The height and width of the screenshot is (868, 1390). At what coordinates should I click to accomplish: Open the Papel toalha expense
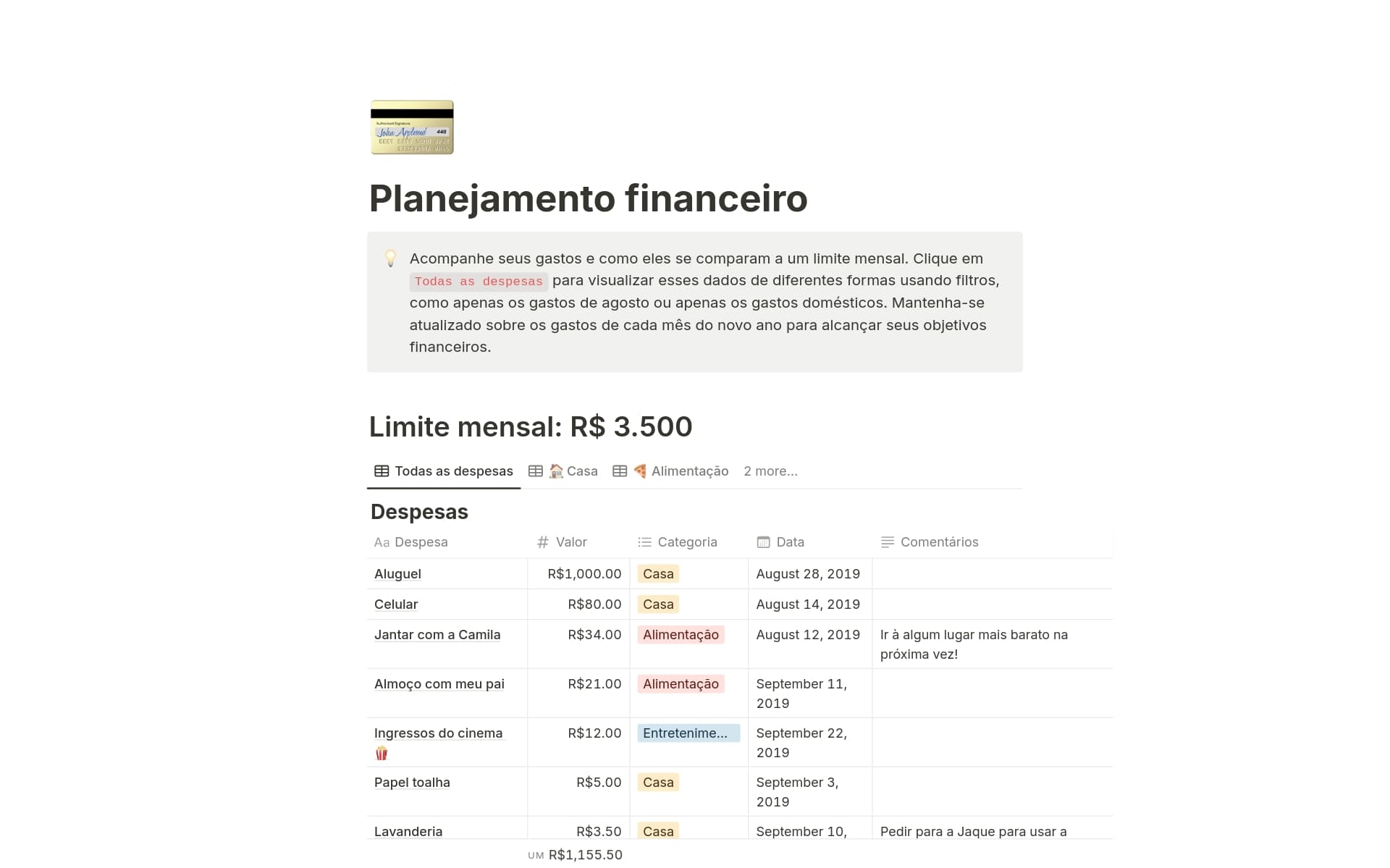point(412,783)
